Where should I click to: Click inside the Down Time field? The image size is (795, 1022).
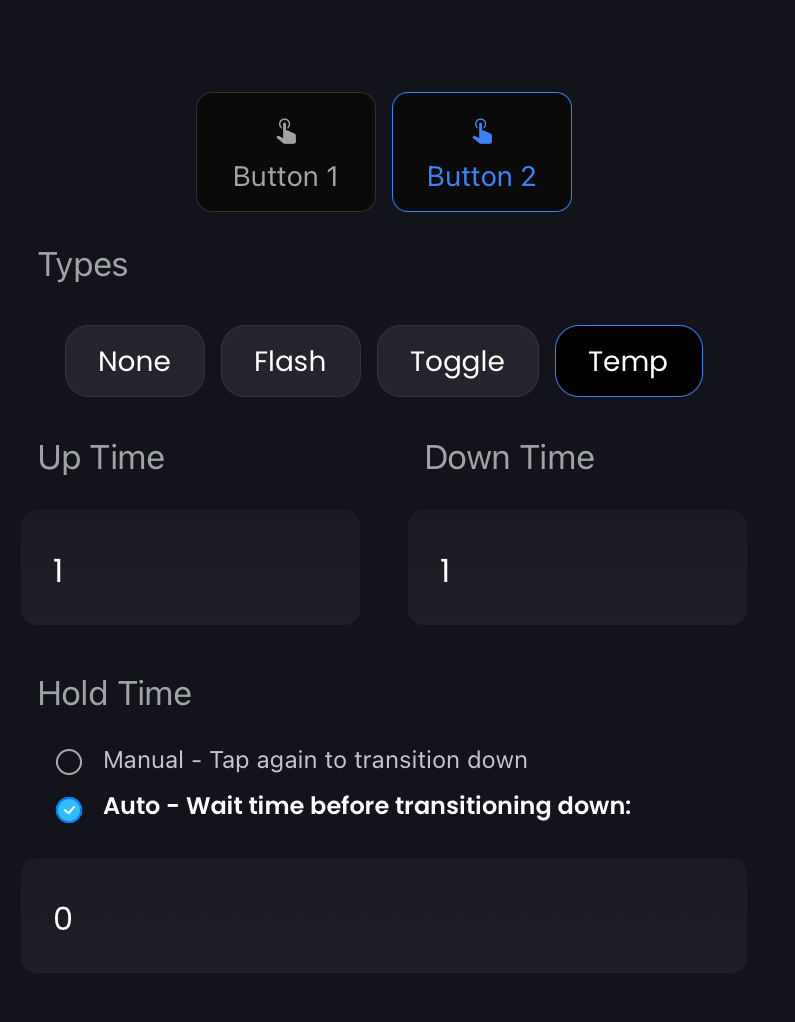(577, 567)
